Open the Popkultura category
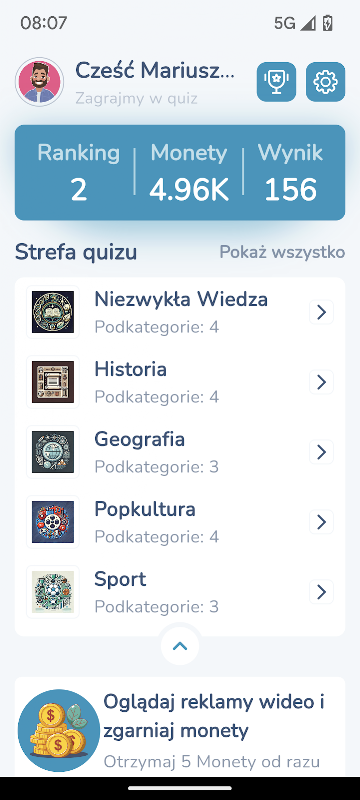 (180, 522)
